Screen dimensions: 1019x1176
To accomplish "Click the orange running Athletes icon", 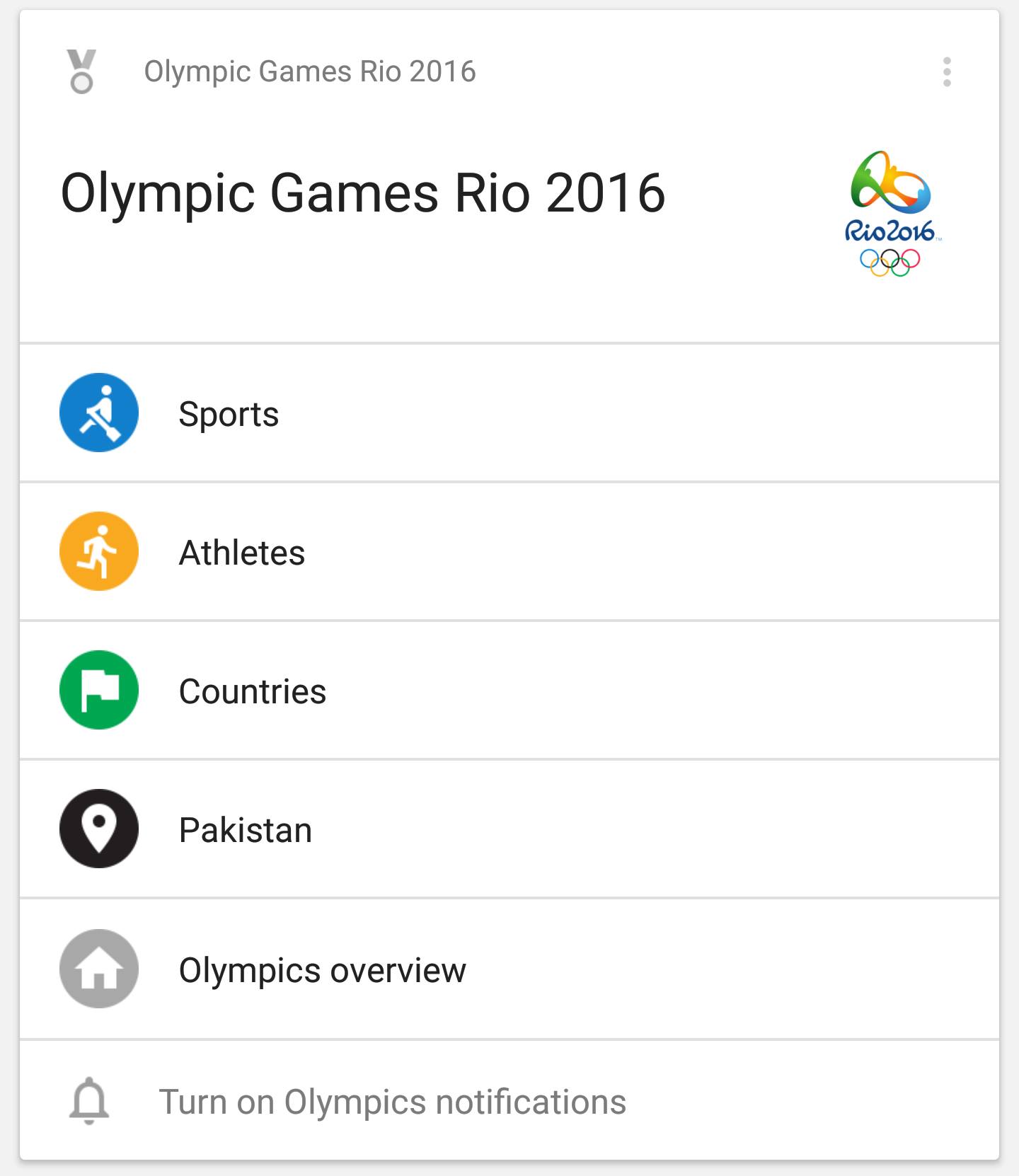I will [98, 553].
